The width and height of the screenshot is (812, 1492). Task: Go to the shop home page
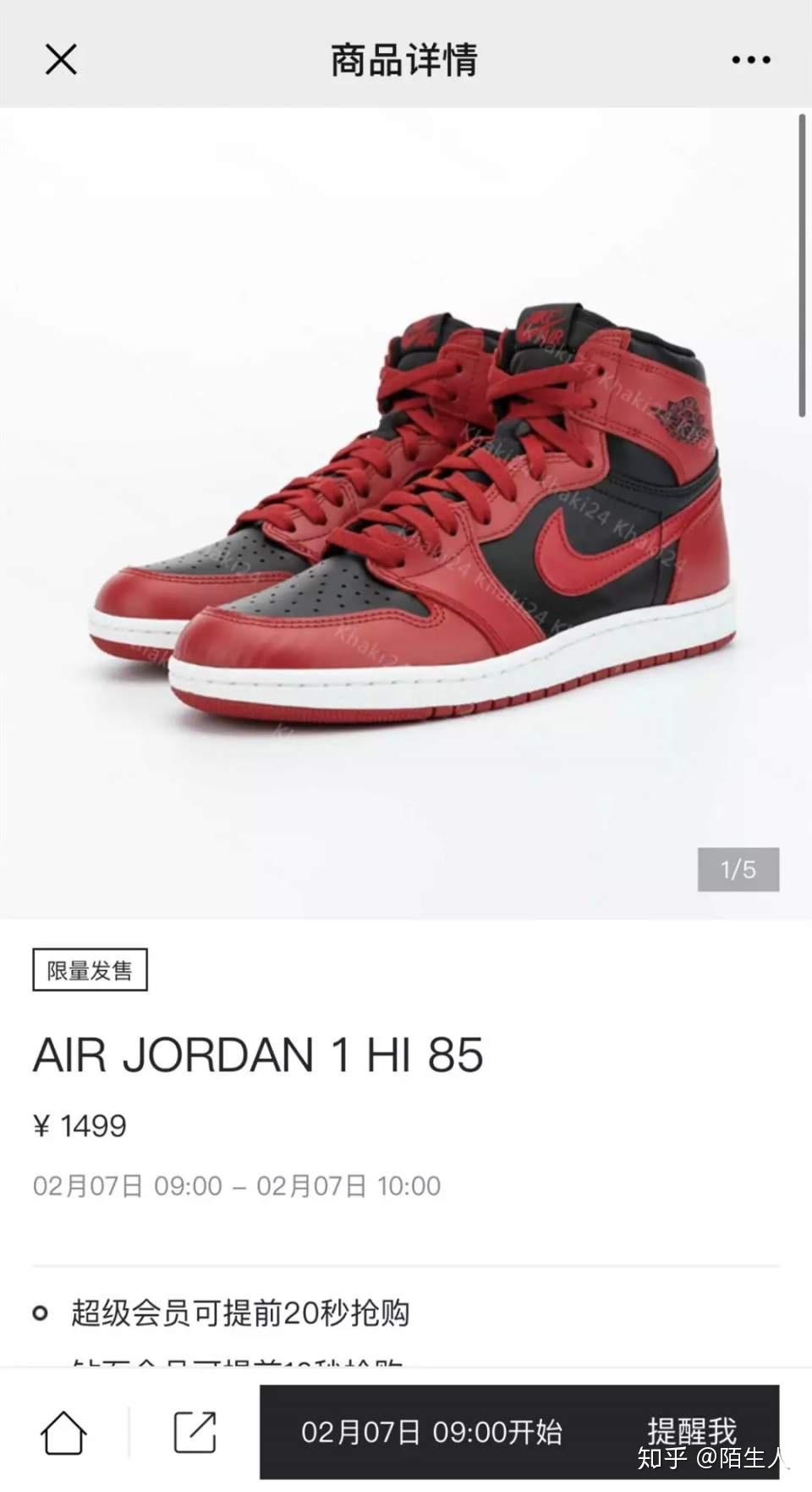pos(64,1434)
